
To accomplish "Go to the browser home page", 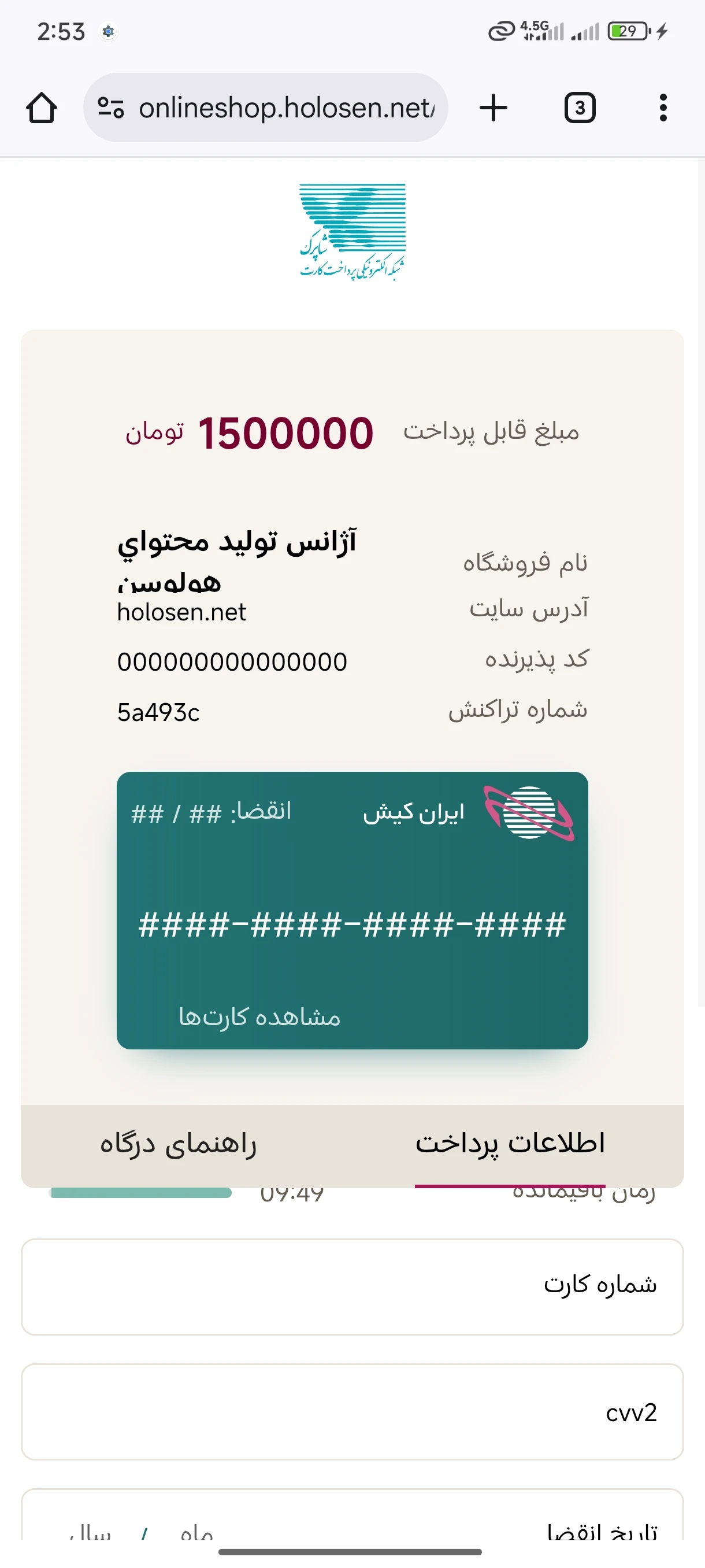I will tap(42, 108).
